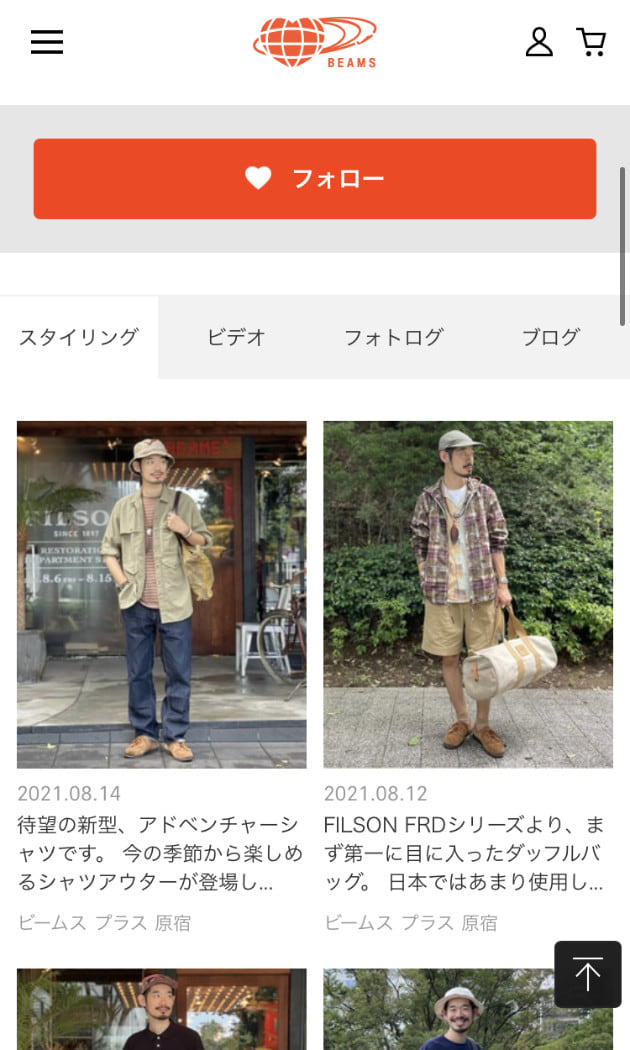Switch to the フォトログ tab
The width and height of the screenshot is (630, 1050).
click(x=393, y=337)
